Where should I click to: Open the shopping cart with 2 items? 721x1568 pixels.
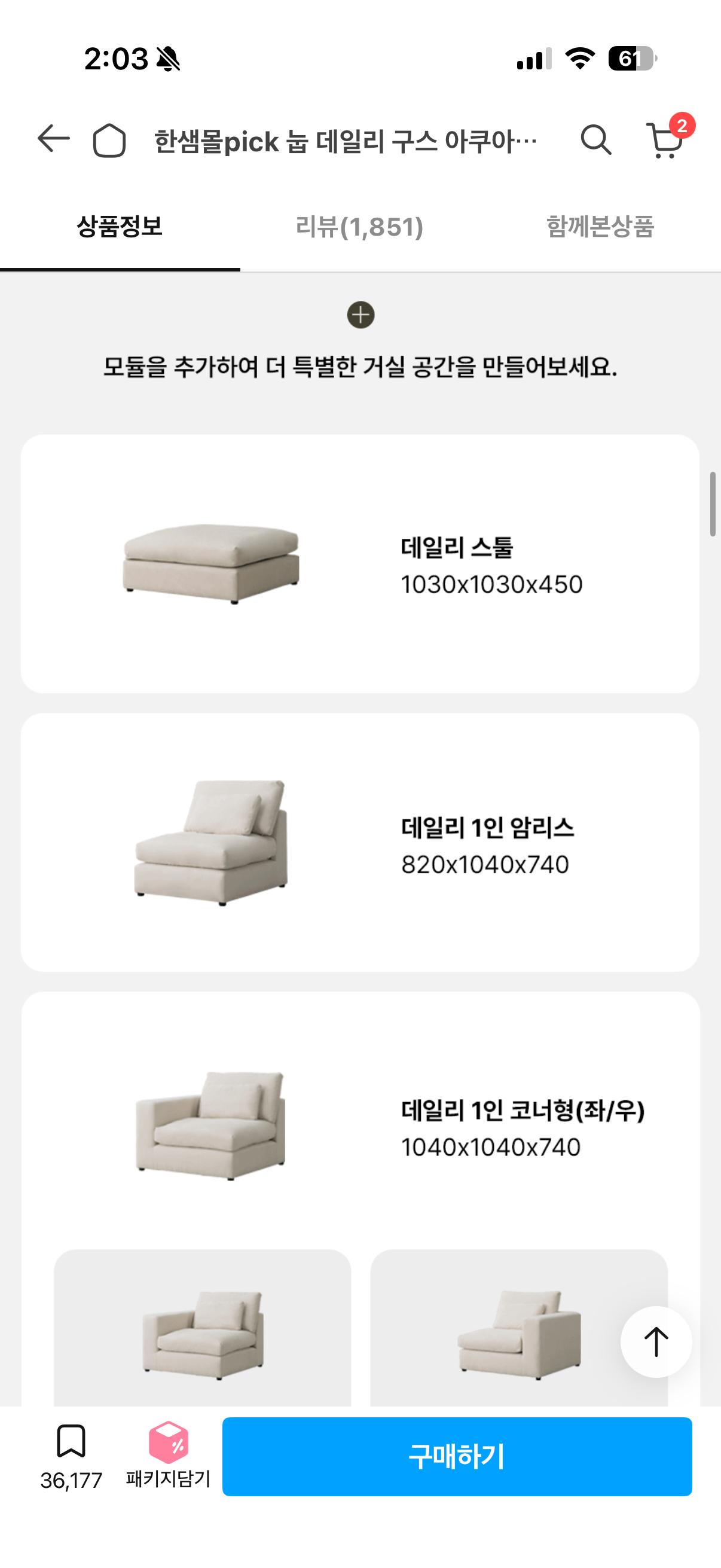coord(665,141)
